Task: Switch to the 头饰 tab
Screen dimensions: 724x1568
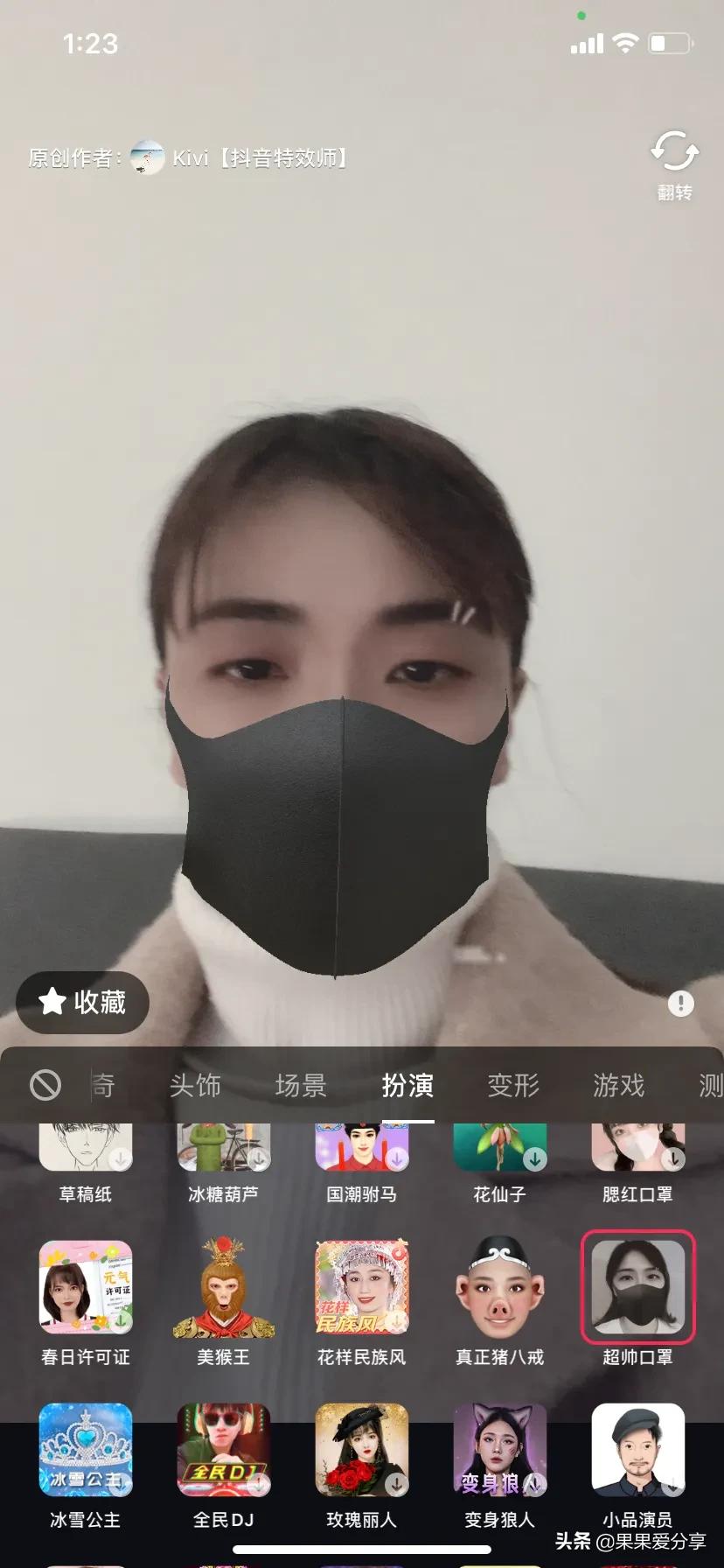Action: click(x=196, y=1085)
